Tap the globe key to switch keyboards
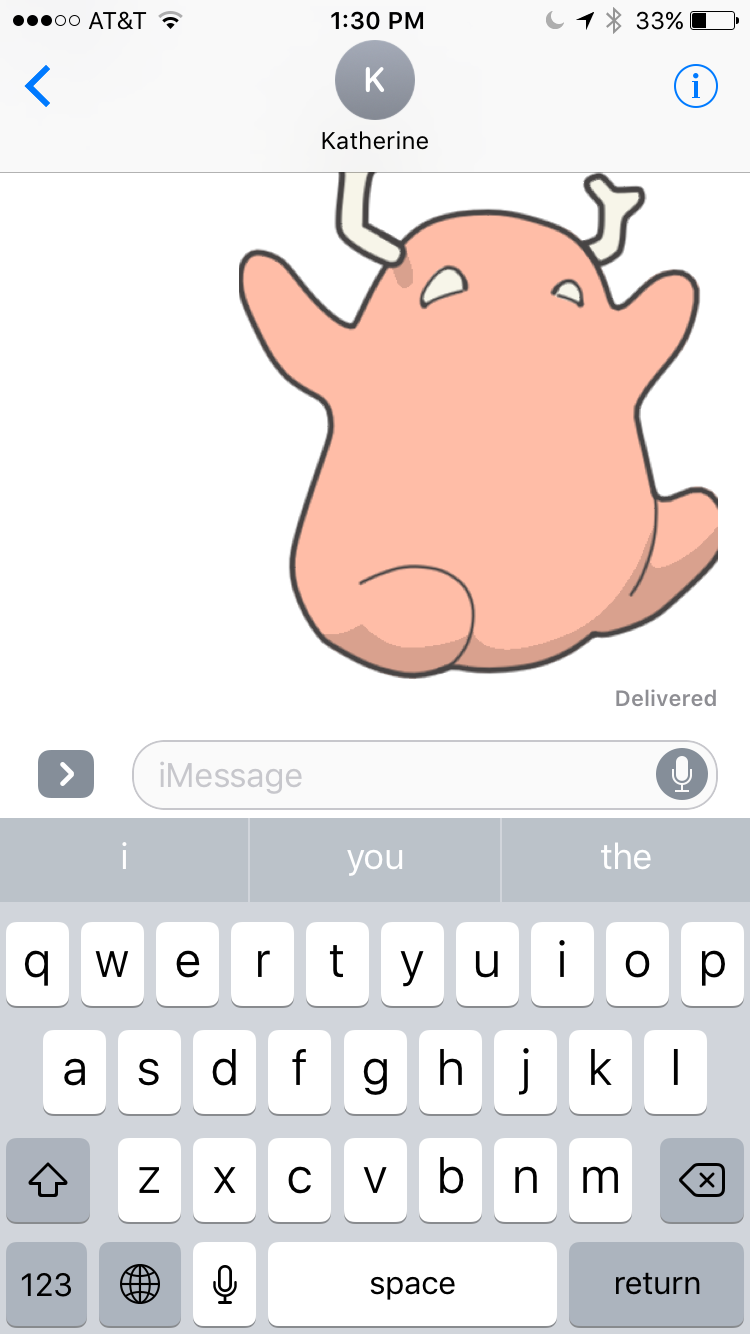The width and height of the screenshot is (750, 1334). pos(140,1283)
